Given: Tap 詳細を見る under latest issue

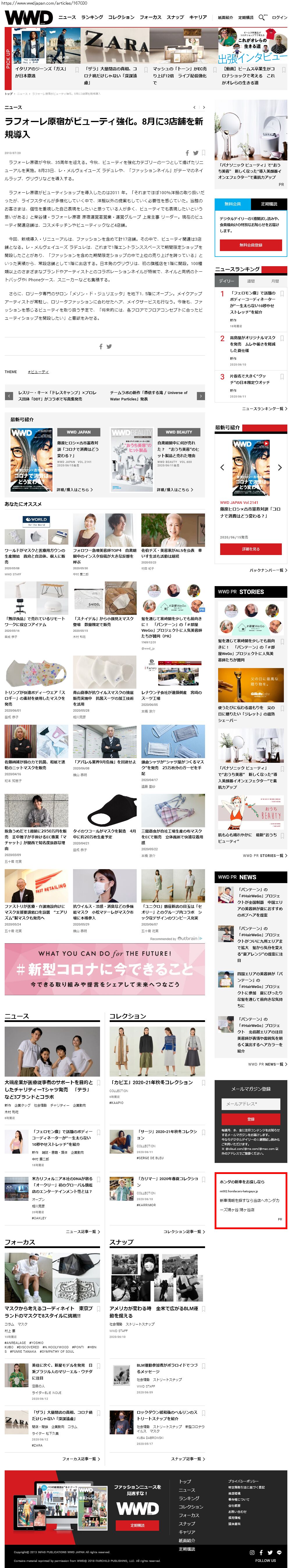Looking at the screenshot, I should pyautogui.click(x=250, y=549).
